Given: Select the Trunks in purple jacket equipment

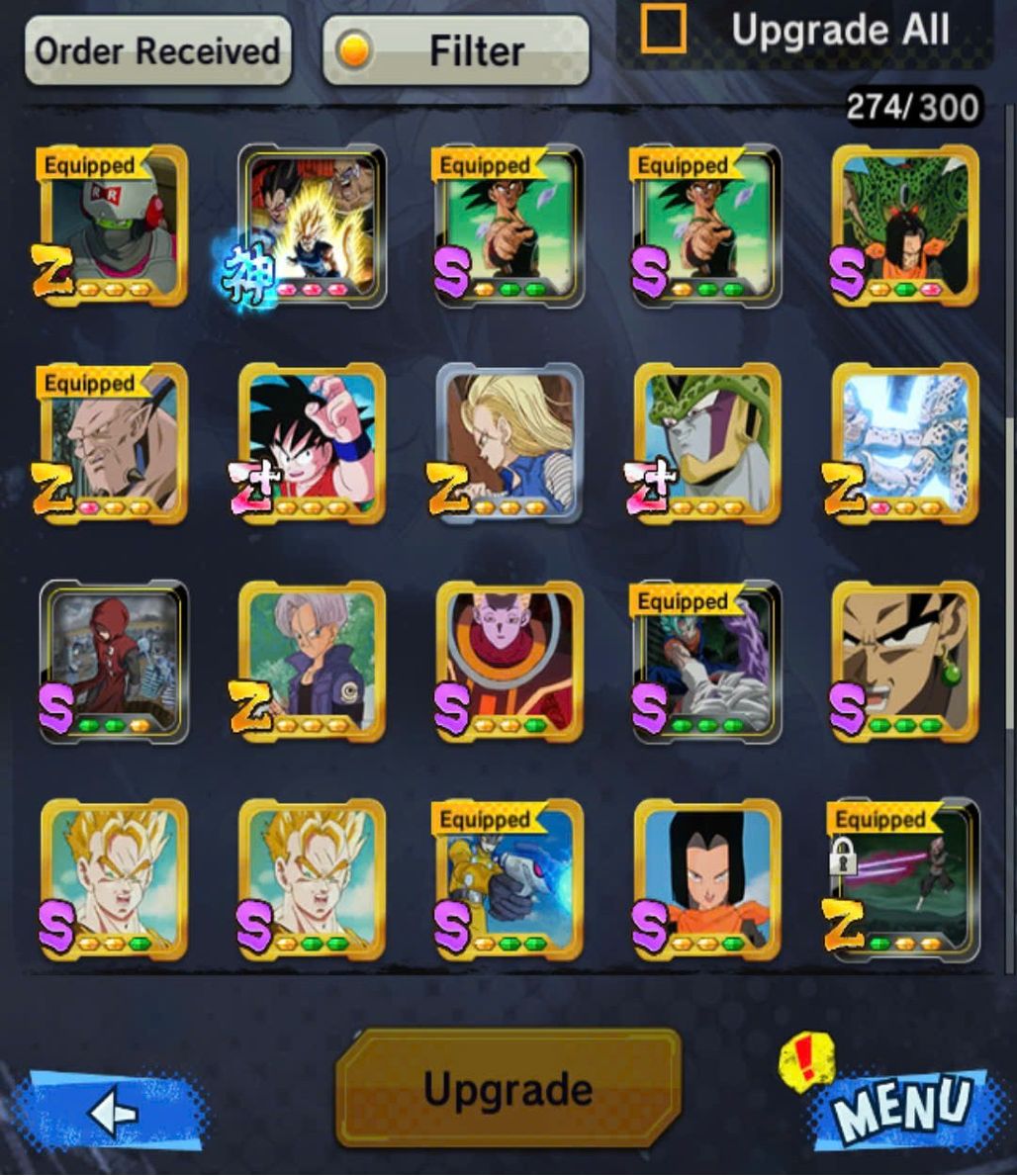Looking at the screenshot, I should pos(312,661).
